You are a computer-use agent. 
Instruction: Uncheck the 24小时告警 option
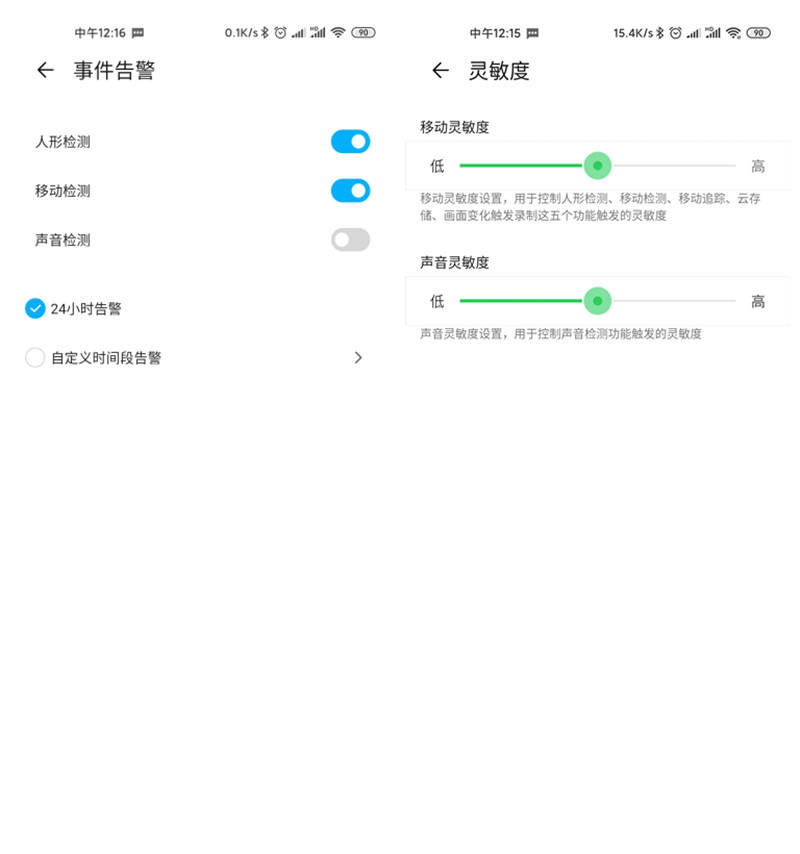(35, 309)
